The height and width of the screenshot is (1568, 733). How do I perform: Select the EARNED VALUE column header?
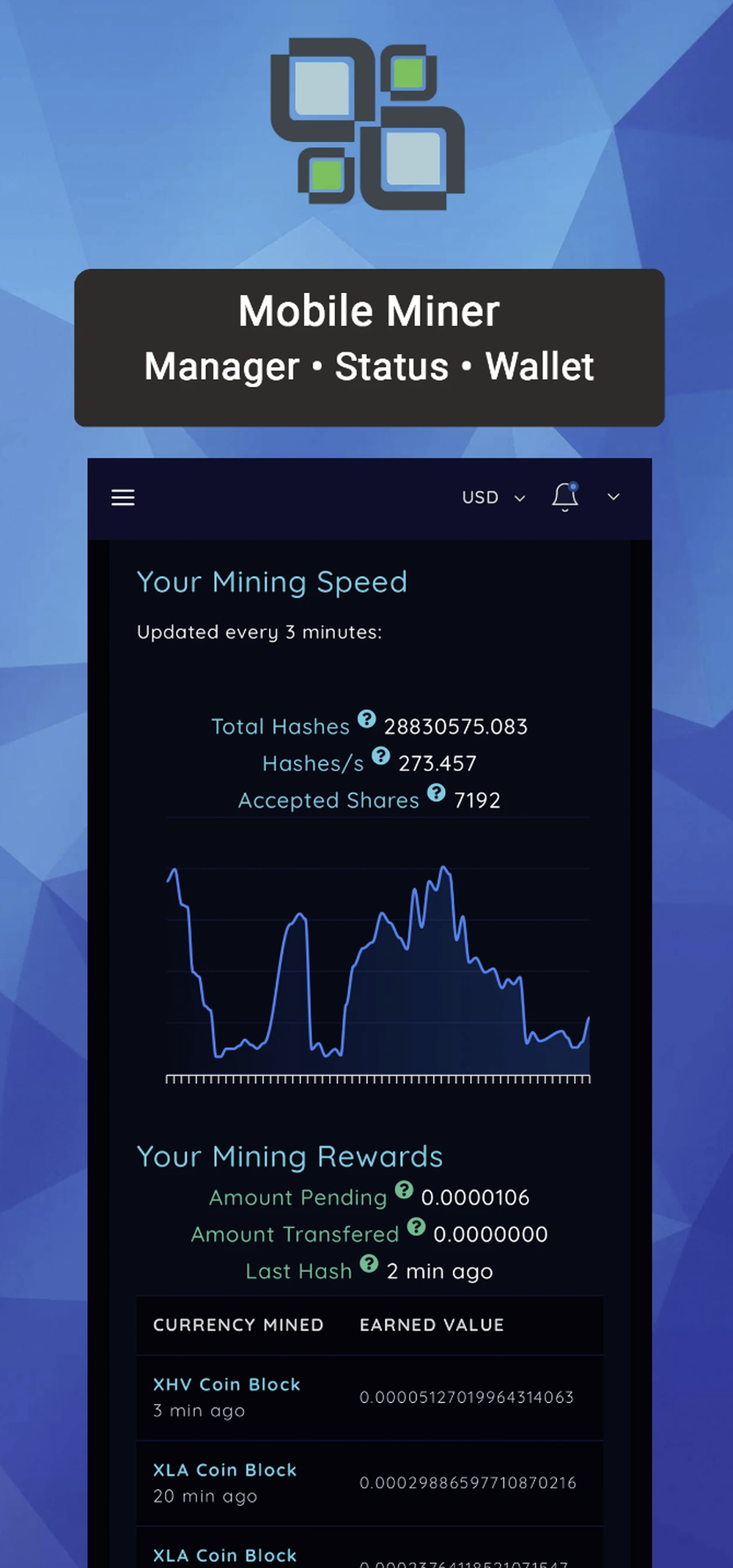(431, 1325)
